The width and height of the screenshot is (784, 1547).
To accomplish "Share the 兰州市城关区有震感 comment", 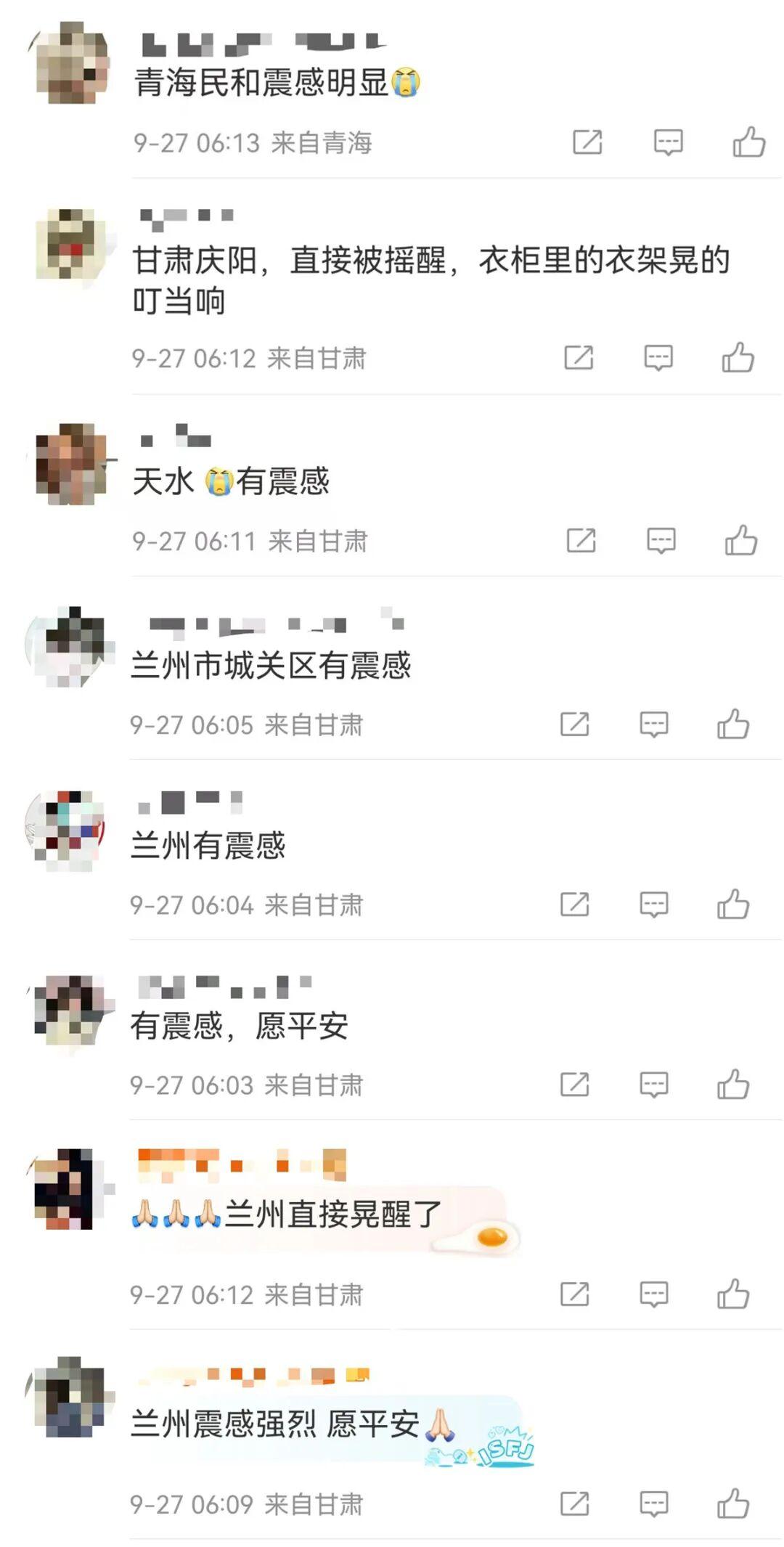I will [x=575, y=724].
